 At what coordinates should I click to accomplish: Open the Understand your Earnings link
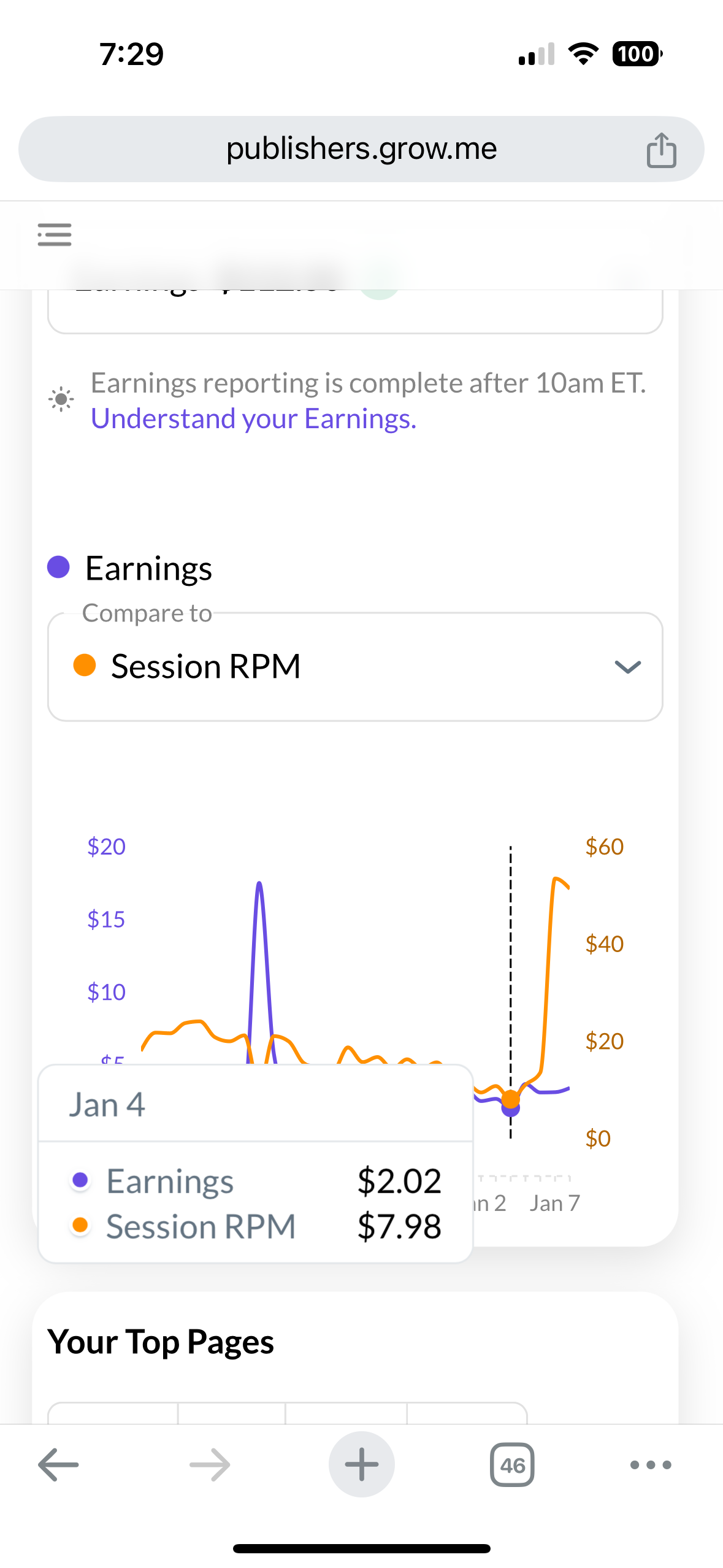tap(253, 419)
